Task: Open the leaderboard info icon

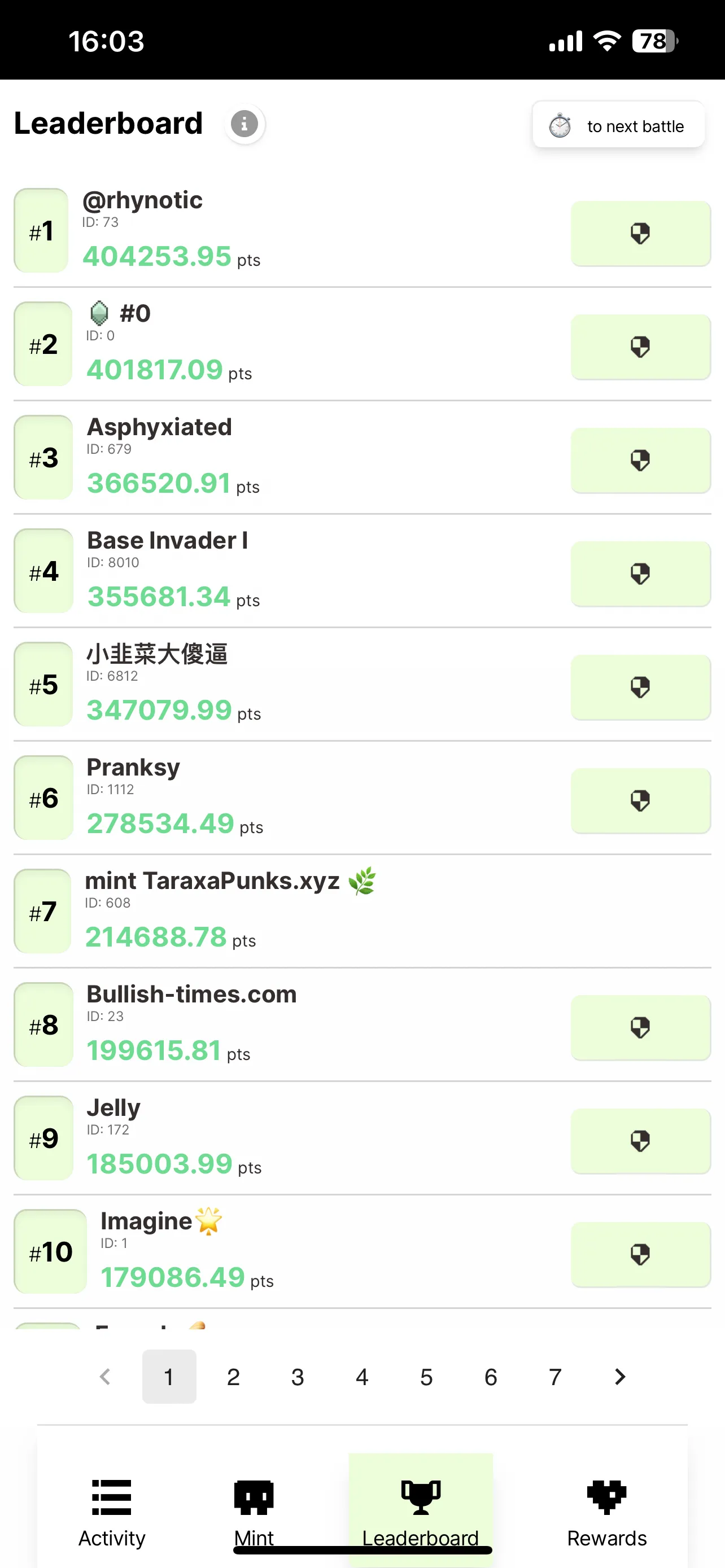Action: (244, 124)
